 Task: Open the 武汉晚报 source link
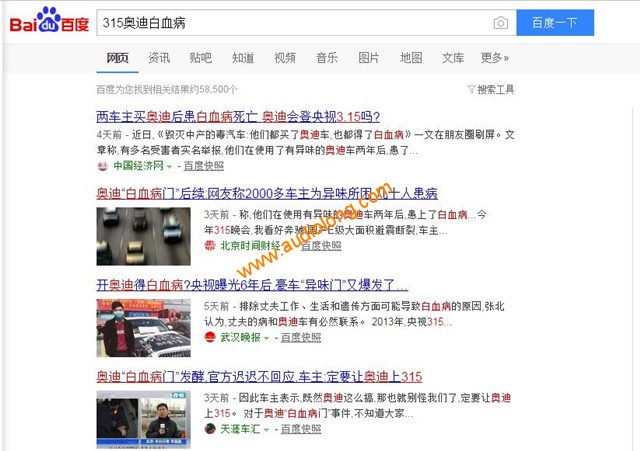point(242,337)
